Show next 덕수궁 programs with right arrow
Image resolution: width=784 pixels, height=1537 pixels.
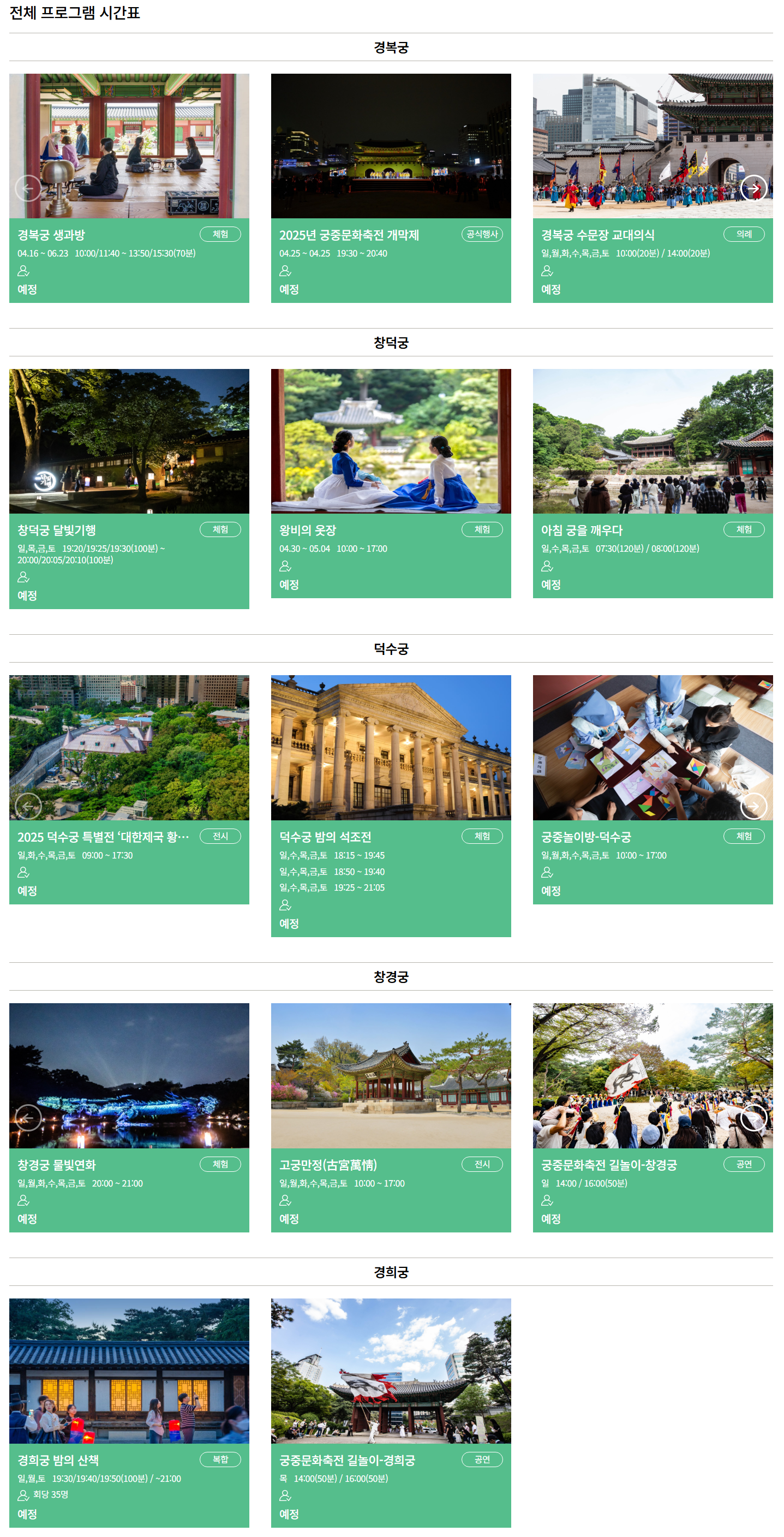pyautogui.click(x=753, y=806)
